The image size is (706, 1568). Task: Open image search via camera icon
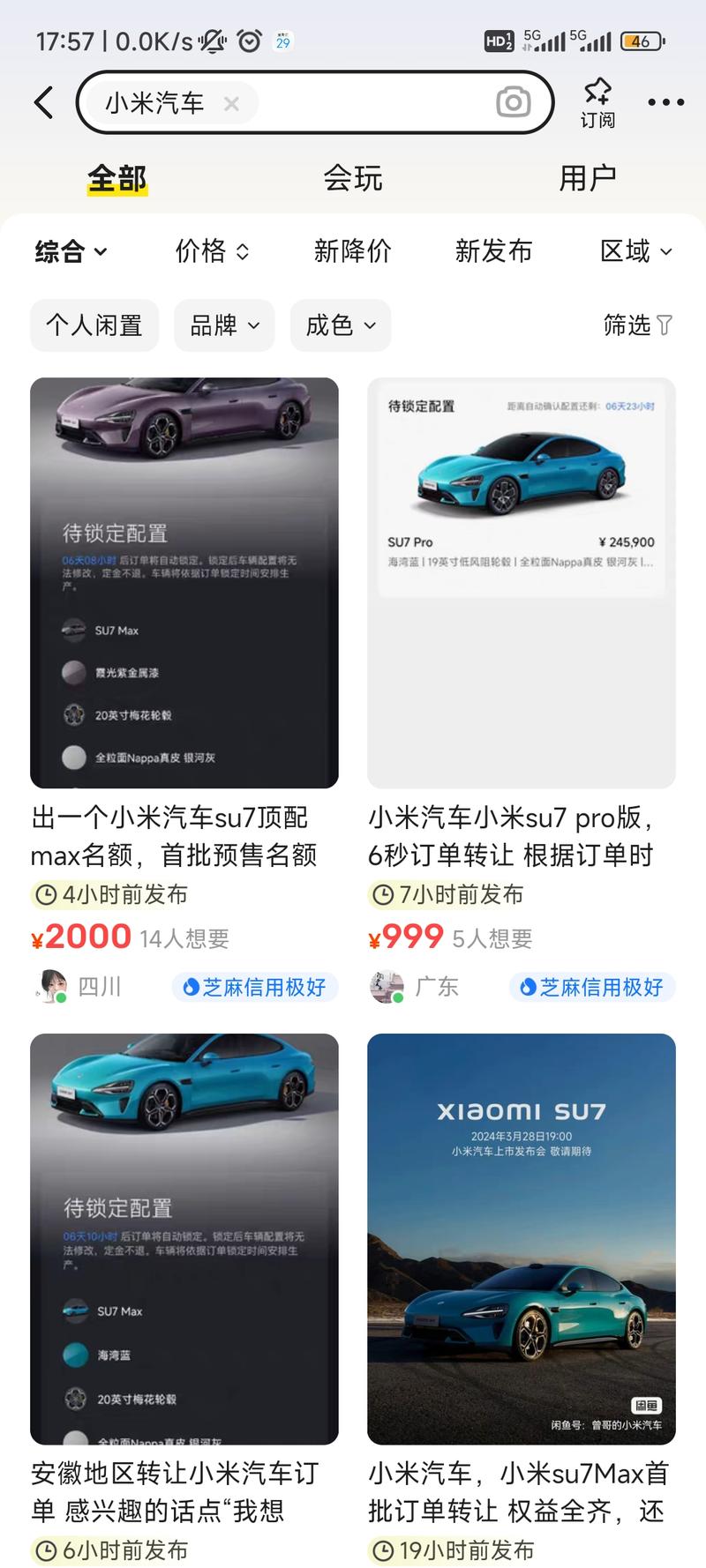(512, 102)
